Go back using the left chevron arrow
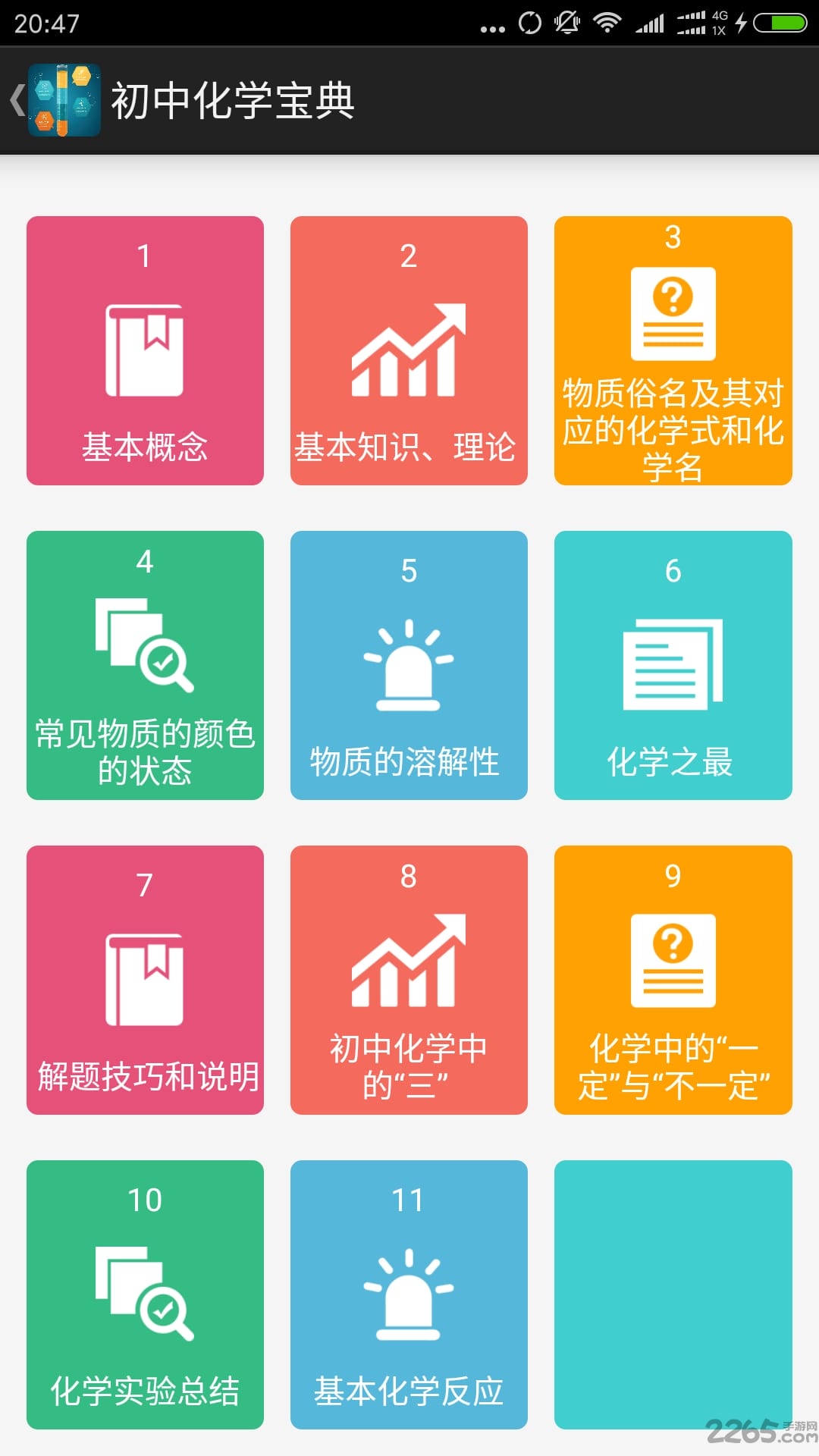The image size is (819, 1456). click(15, 99)
